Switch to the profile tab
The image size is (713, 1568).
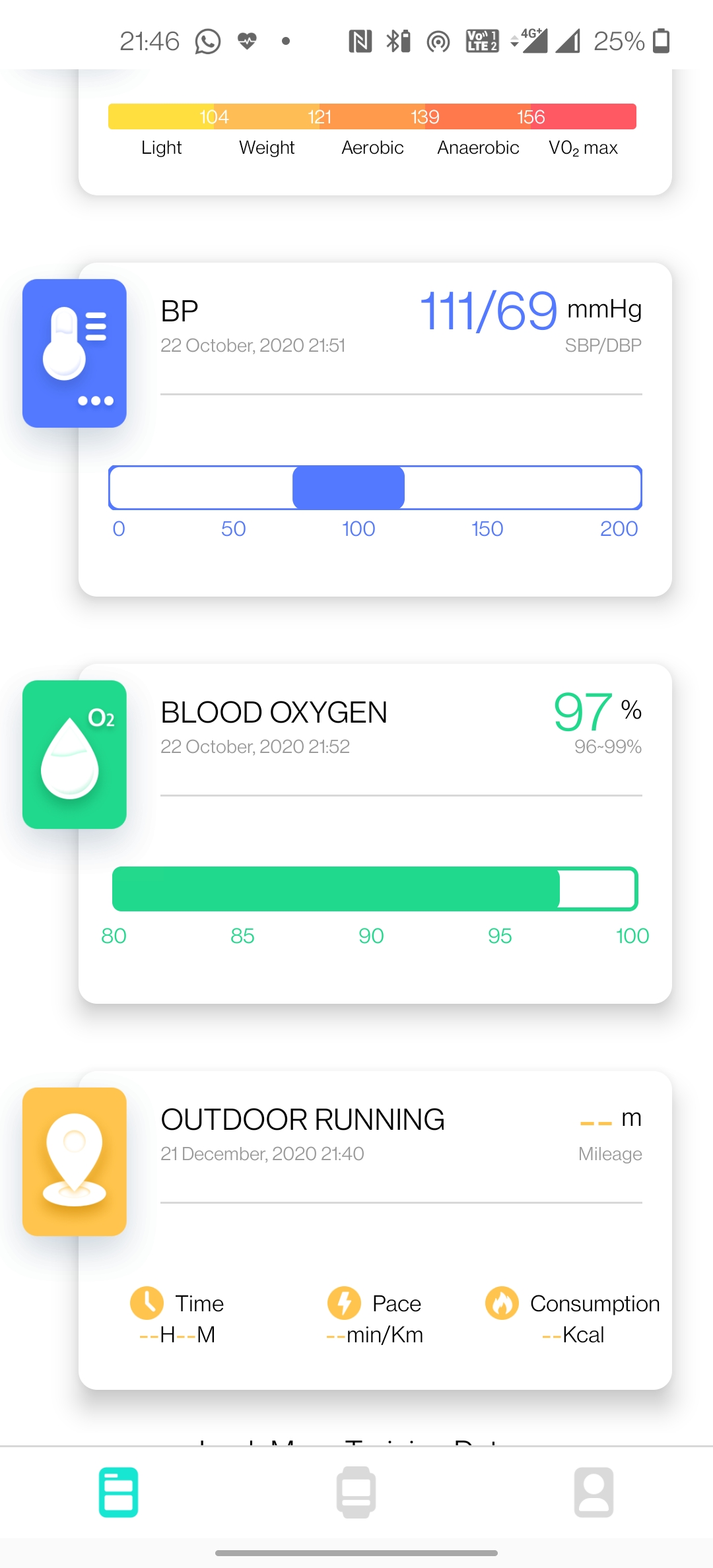[x=594, y=1492]
